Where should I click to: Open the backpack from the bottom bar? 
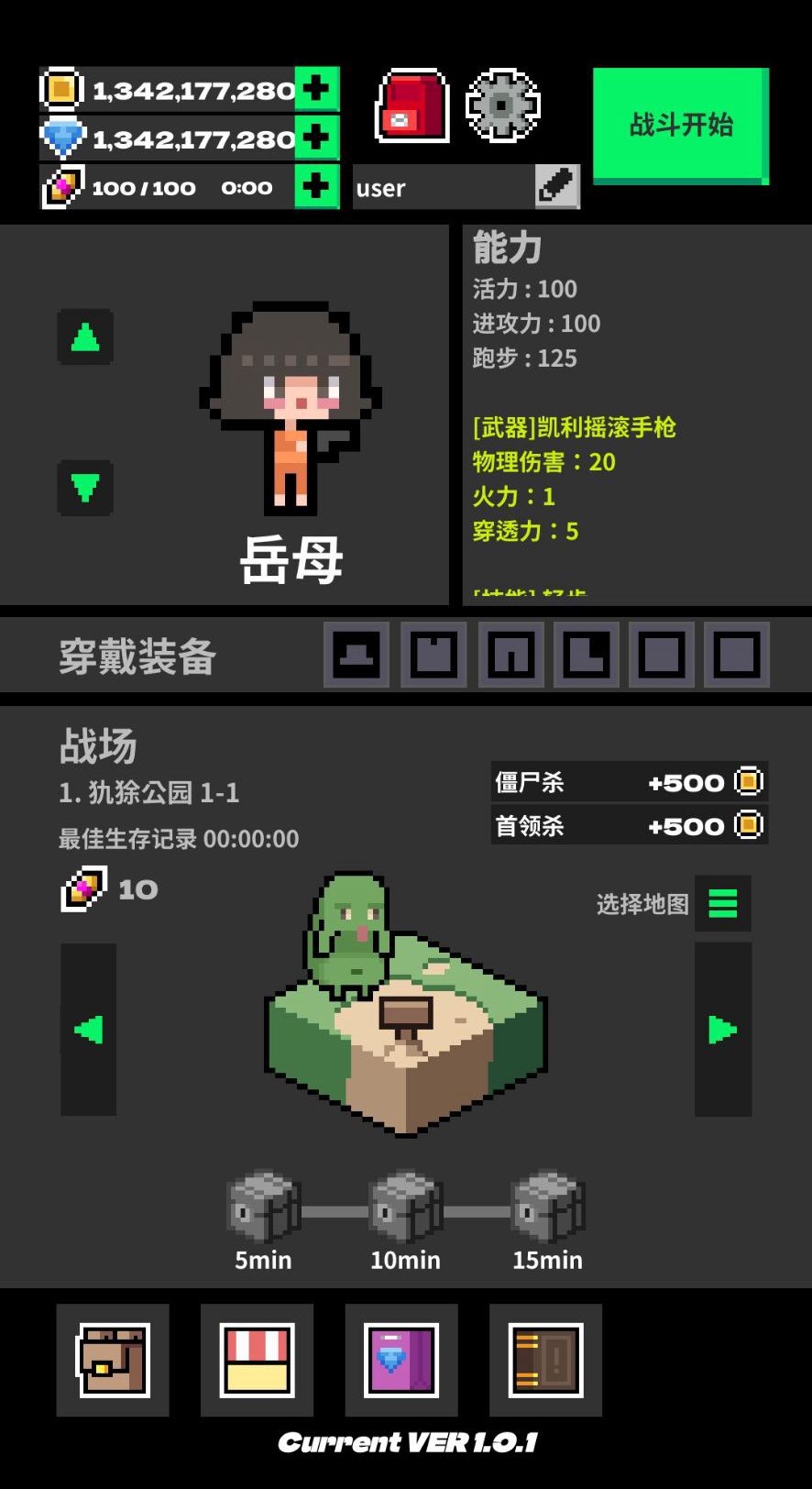112,1360
